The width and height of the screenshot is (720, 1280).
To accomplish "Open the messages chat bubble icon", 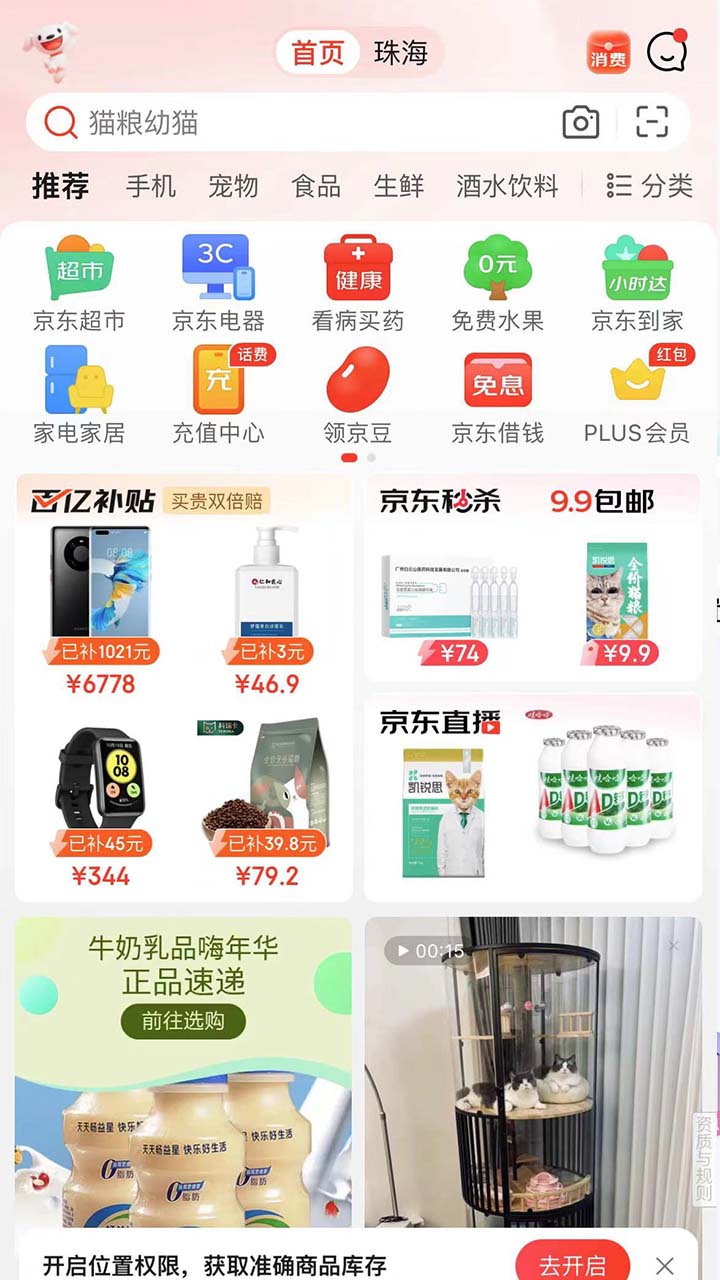I will click(667, 52).
